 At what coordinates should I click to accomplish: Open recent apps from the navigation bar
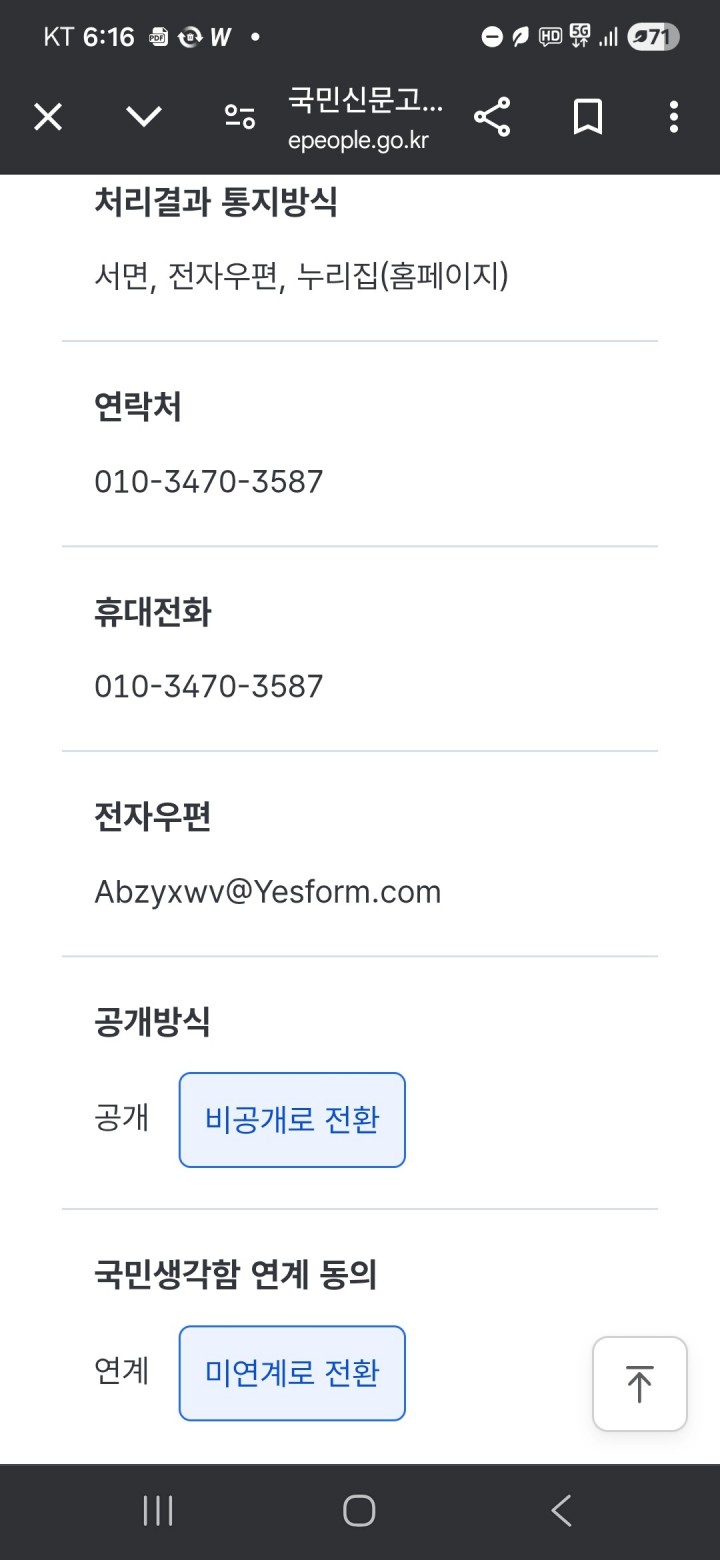(x=158, y=1510)
